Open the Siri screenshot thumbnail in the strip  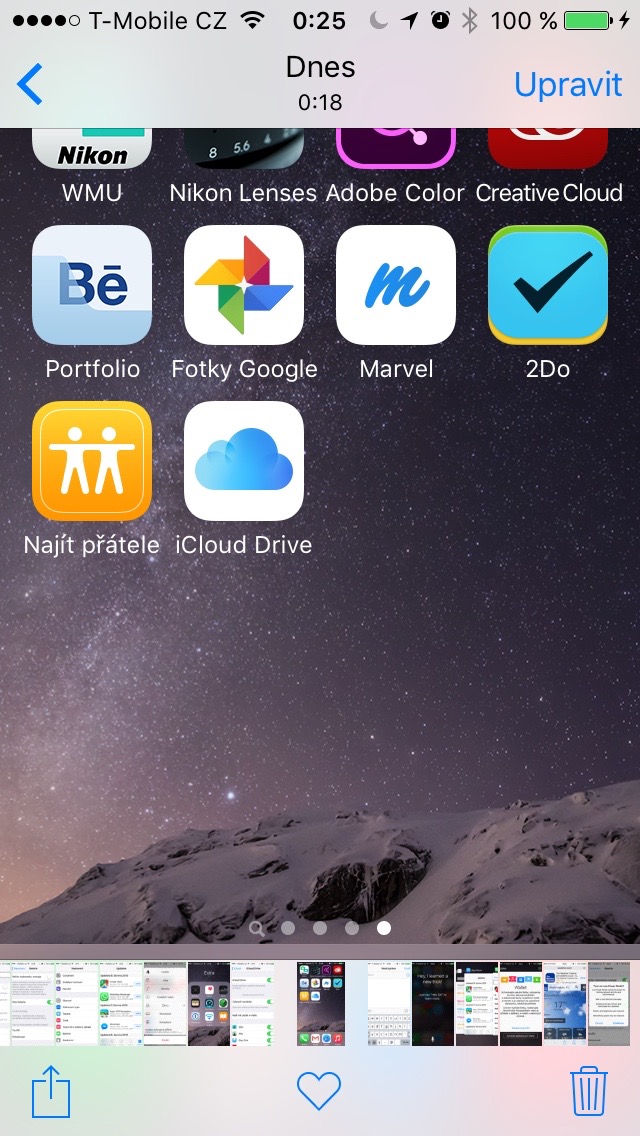[432, 1004]
